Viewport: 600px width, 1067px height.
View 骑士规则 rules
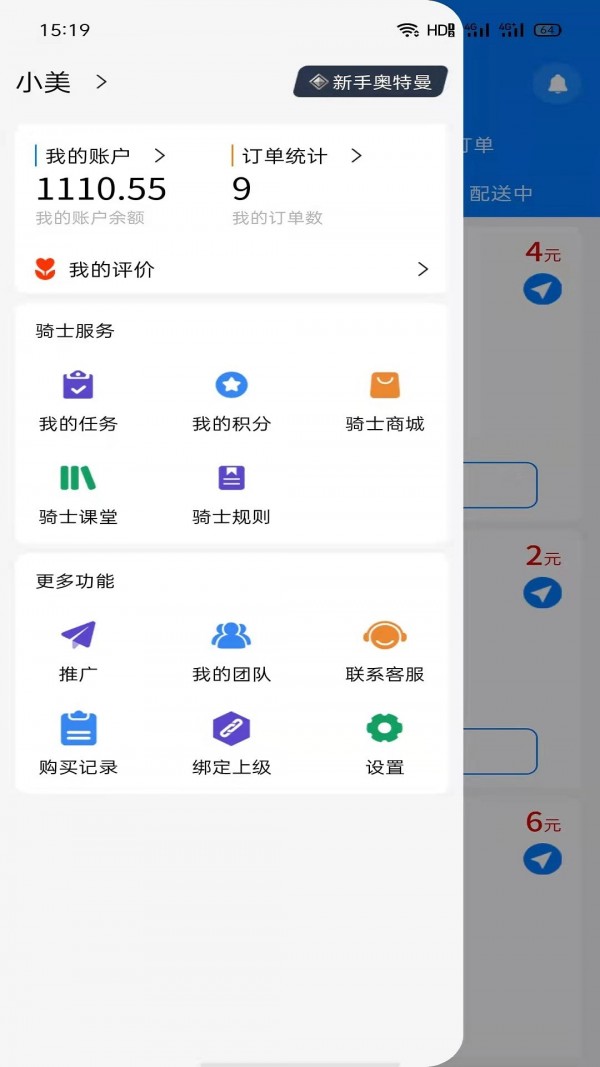coord(231,494)
